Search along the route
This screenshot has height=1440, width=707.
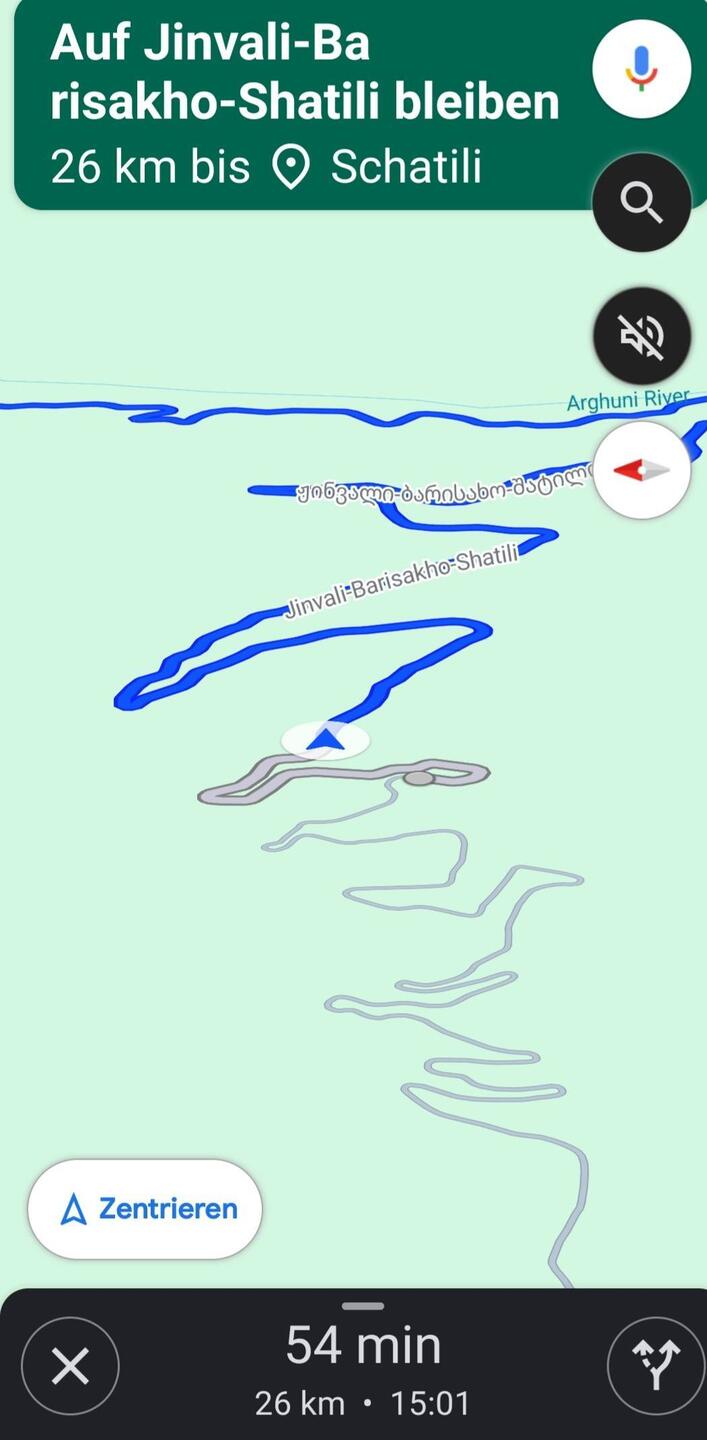[x=641, y=203]
